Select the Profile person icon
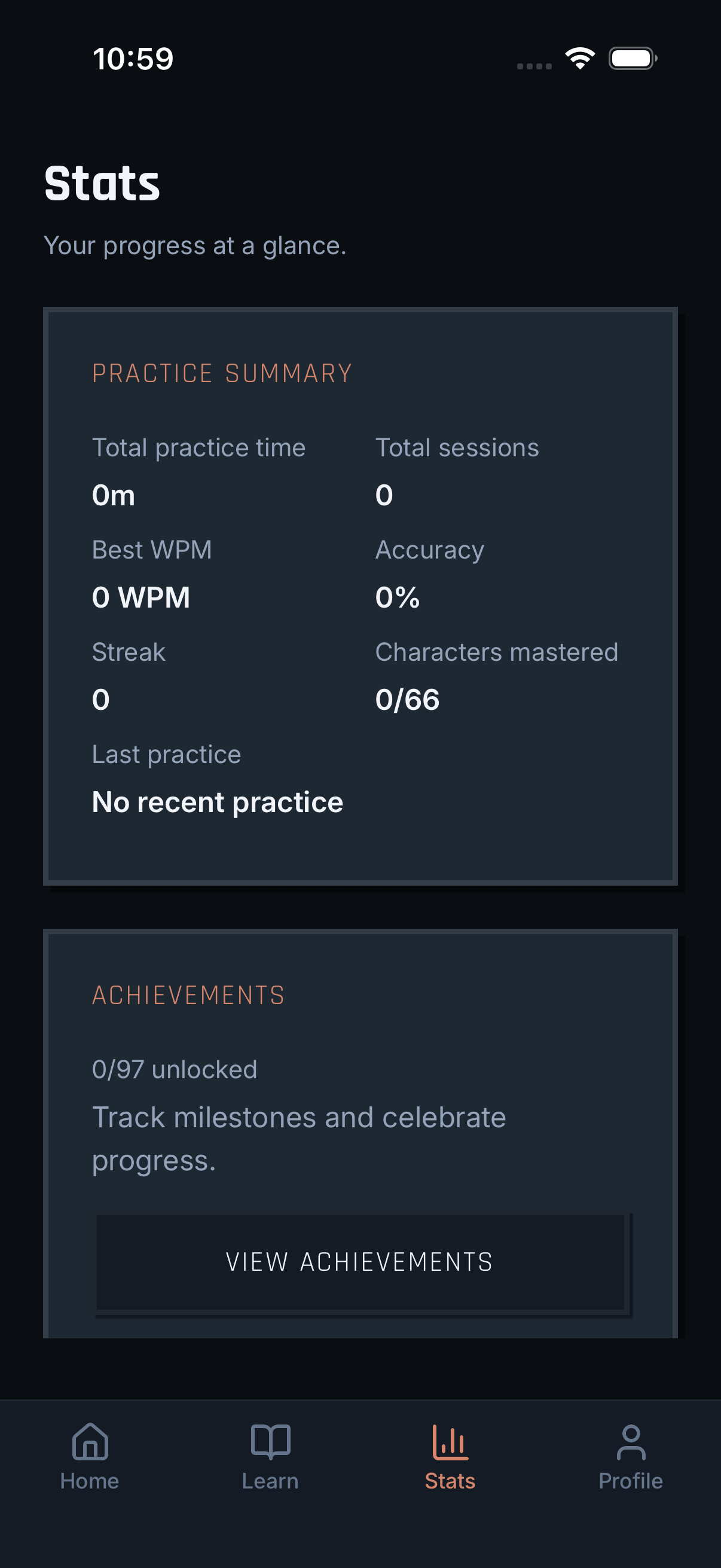This screenshot has width=721, height=1568. point(630,1441)
